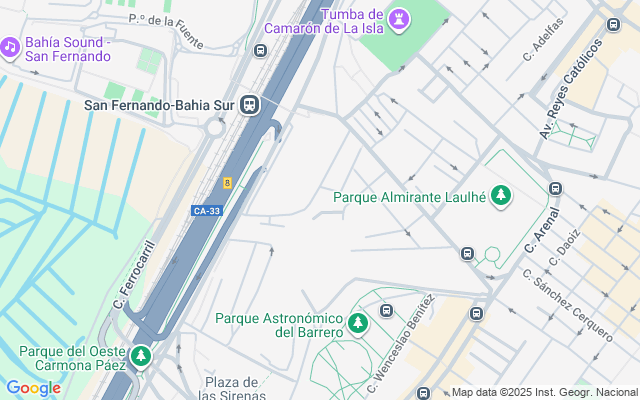Screen dimensions: 640x400
Task: Select Tumba de Camarón de La Isla pin
Action: click(x=400, y=19)
